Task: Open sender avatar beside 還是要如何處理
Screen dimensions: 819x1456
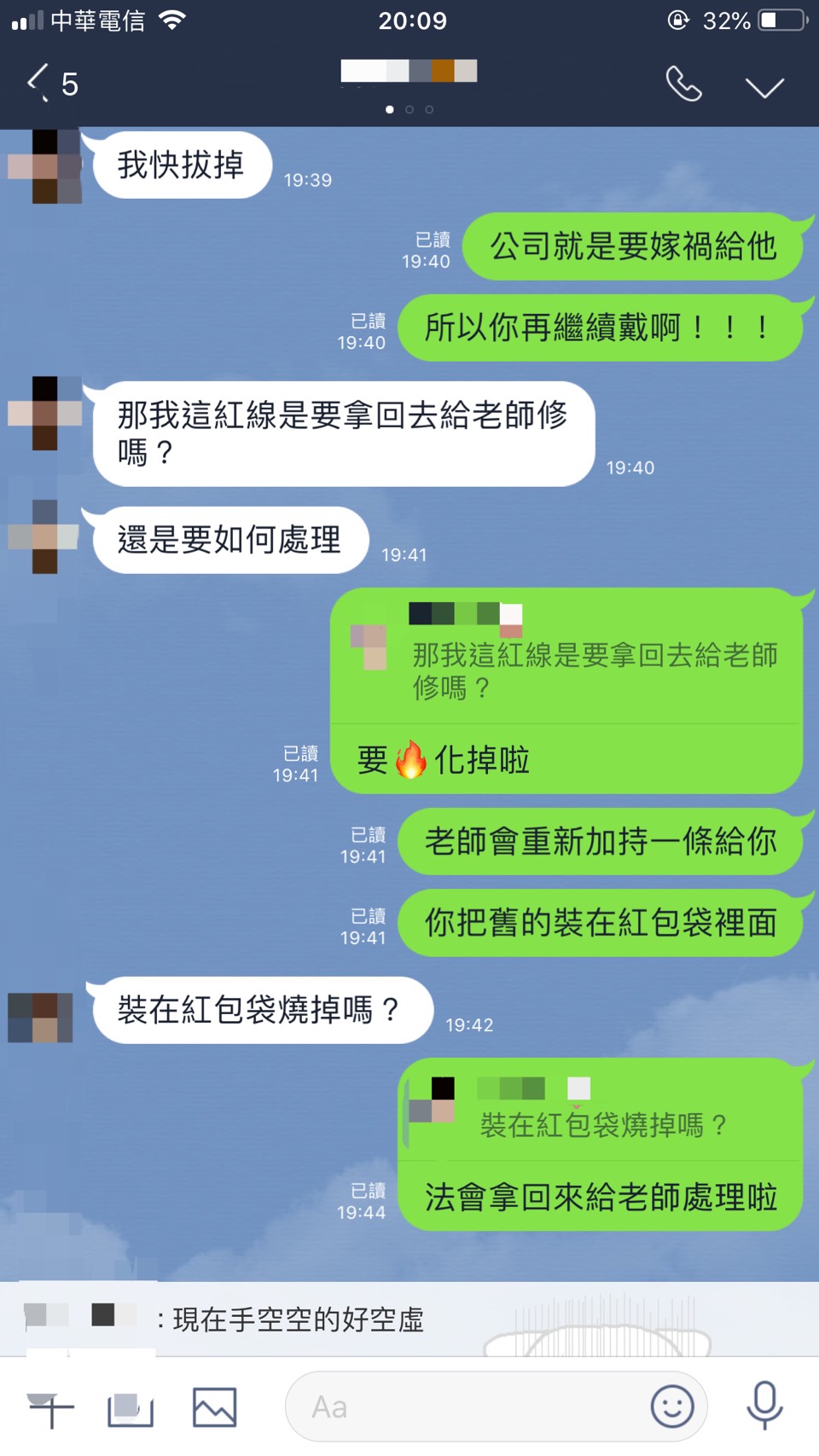Action: coord(44,537)
